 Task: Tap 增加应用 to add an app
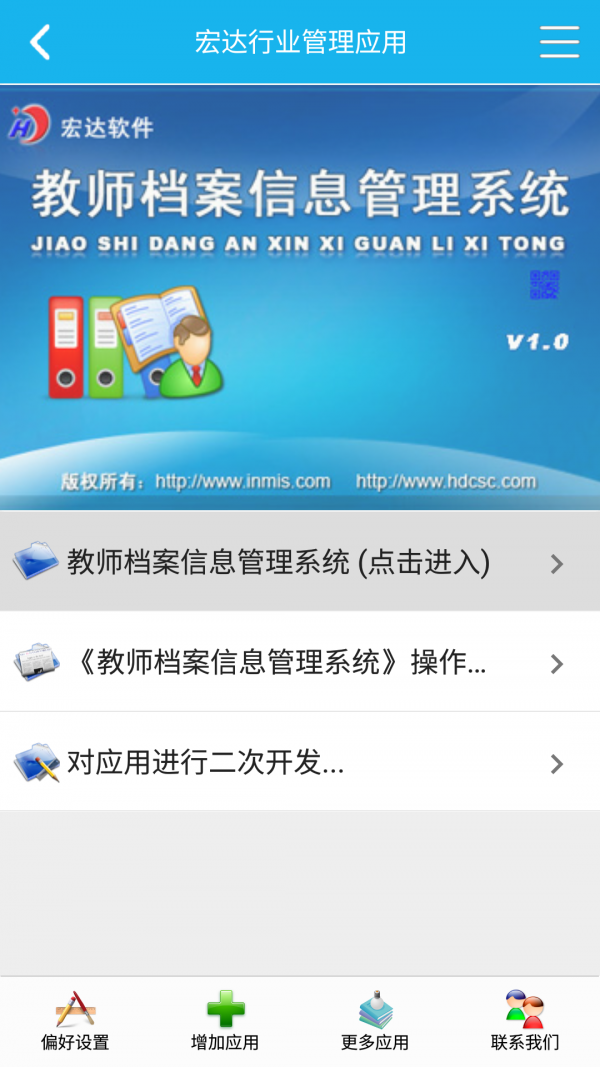225,1021
